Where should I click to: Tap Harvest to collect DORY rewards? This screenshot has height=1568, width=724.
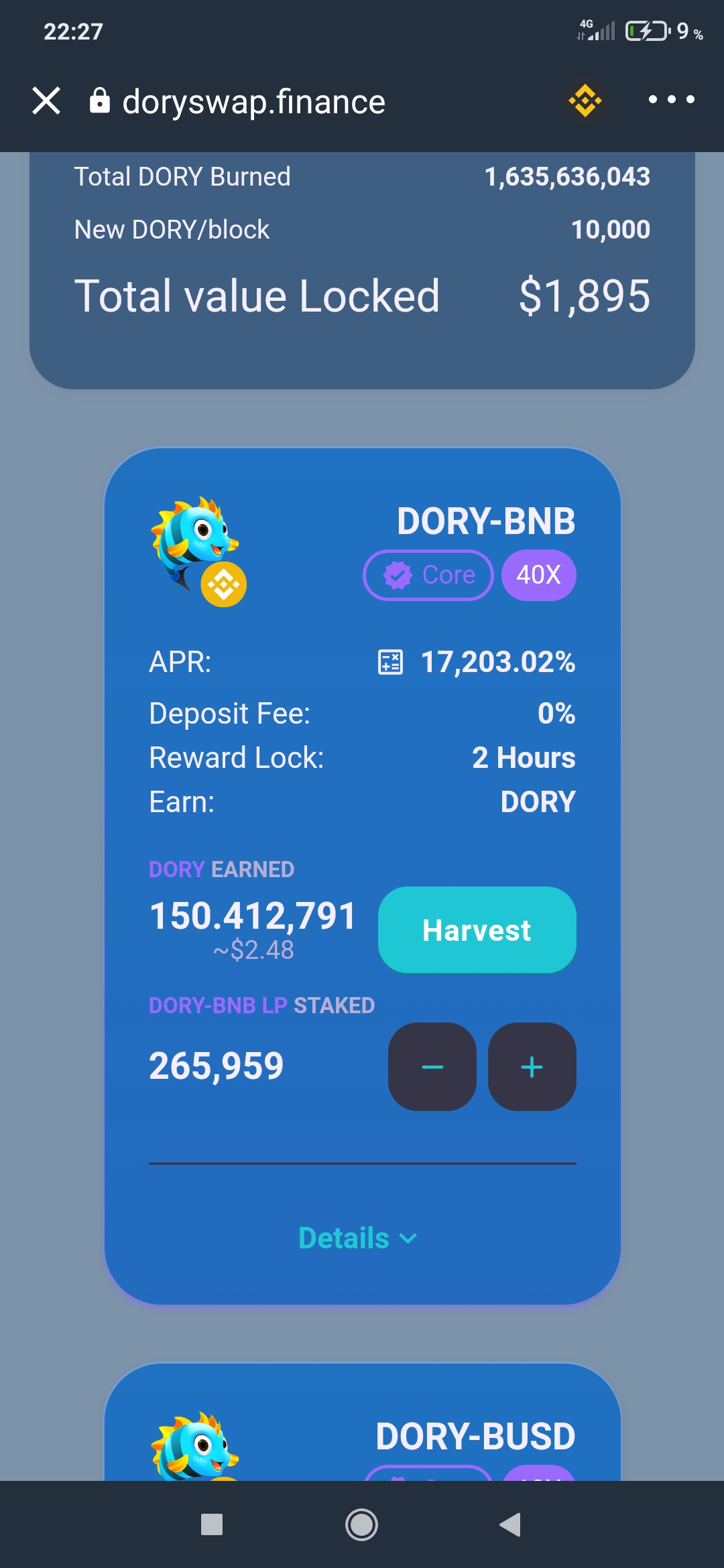(476, 929)
